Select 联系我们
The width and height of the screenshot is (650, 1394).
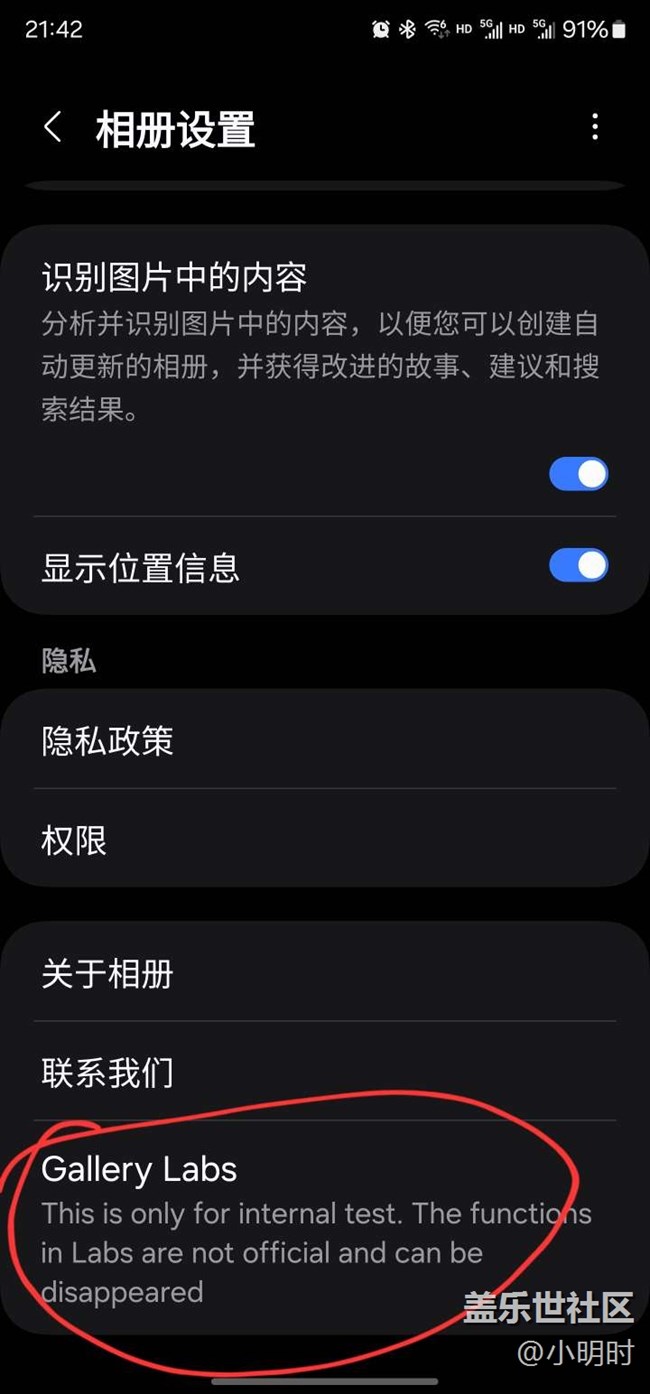point(325,1072)
